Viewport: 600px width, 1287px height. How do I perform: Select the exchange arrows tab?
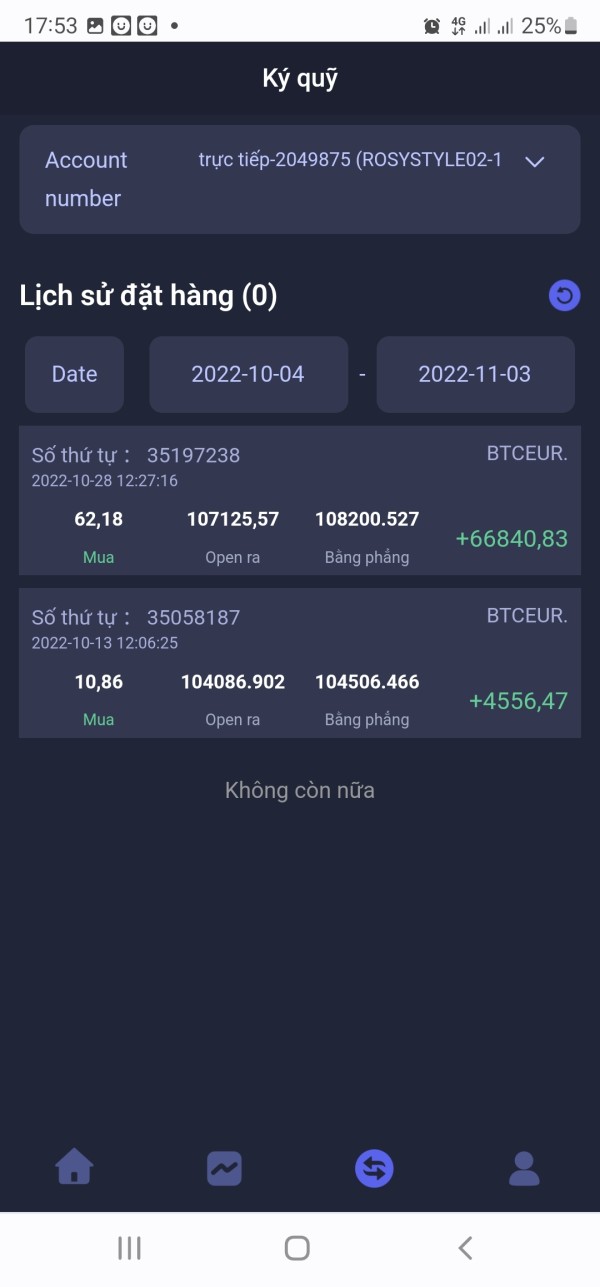(374, 1168)
